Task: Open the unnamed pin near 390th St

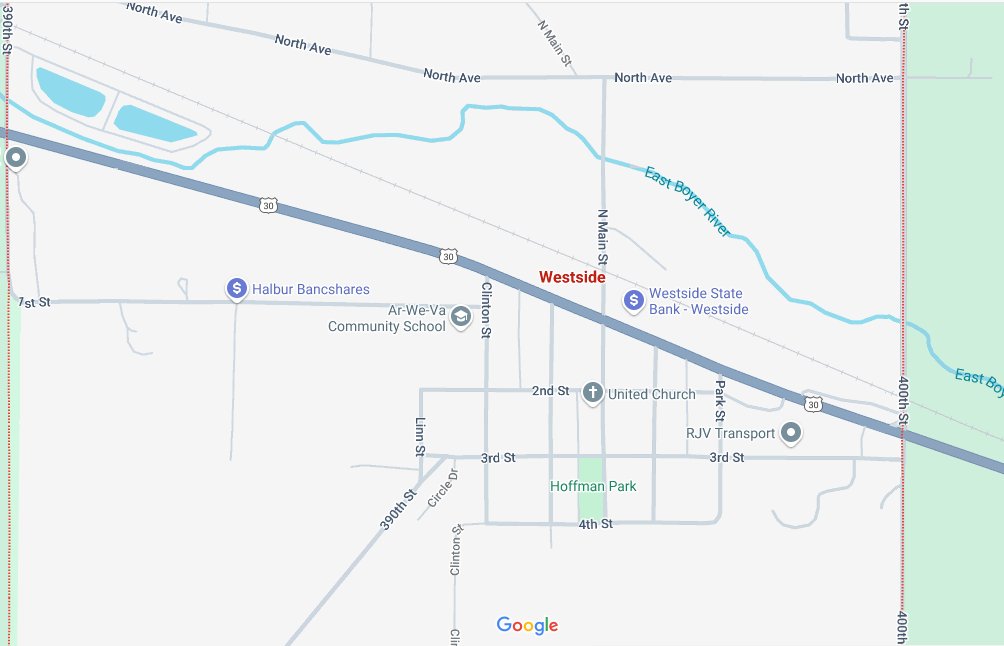Action: click(15, 158)
